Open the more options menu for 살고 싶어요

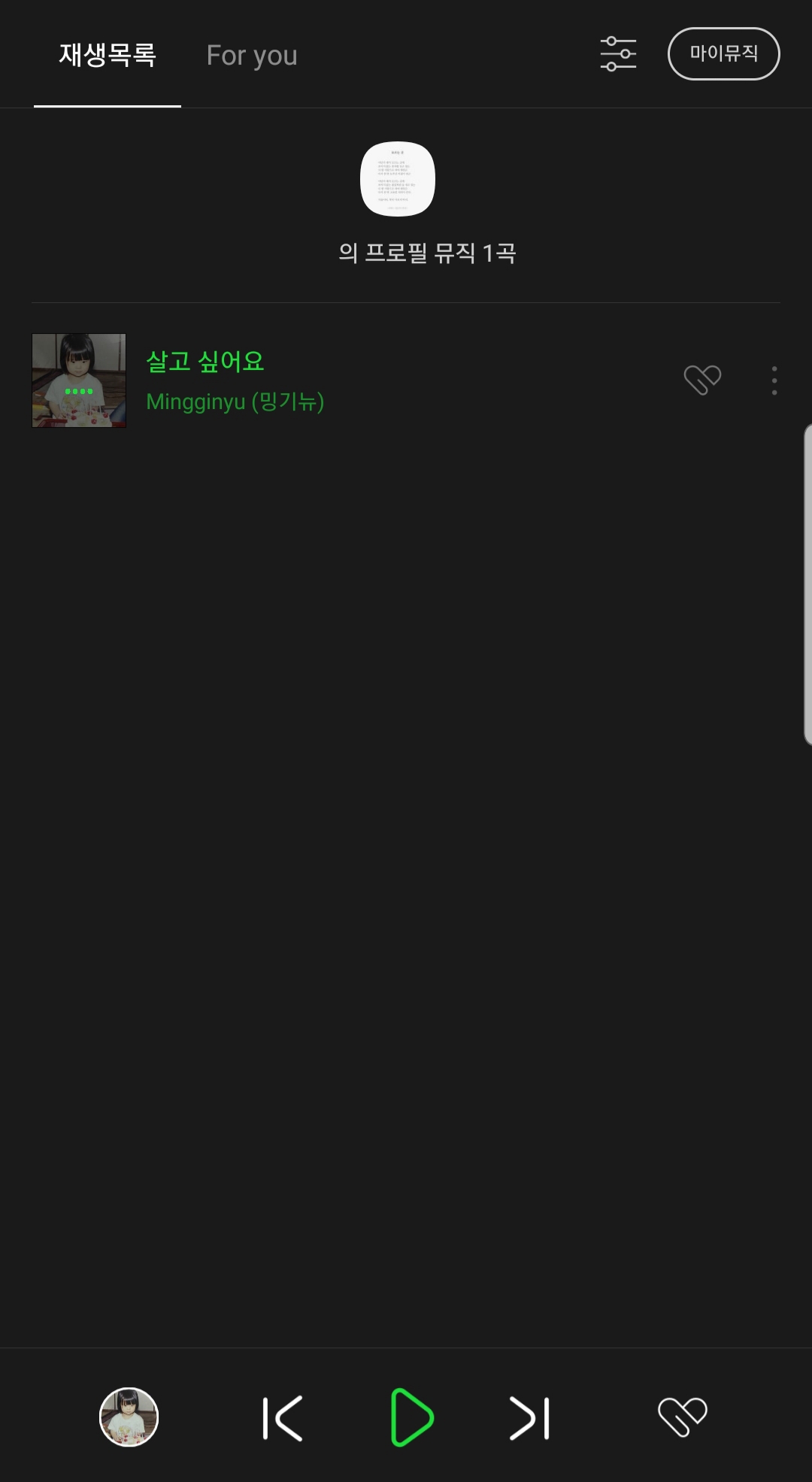point(774,380)
